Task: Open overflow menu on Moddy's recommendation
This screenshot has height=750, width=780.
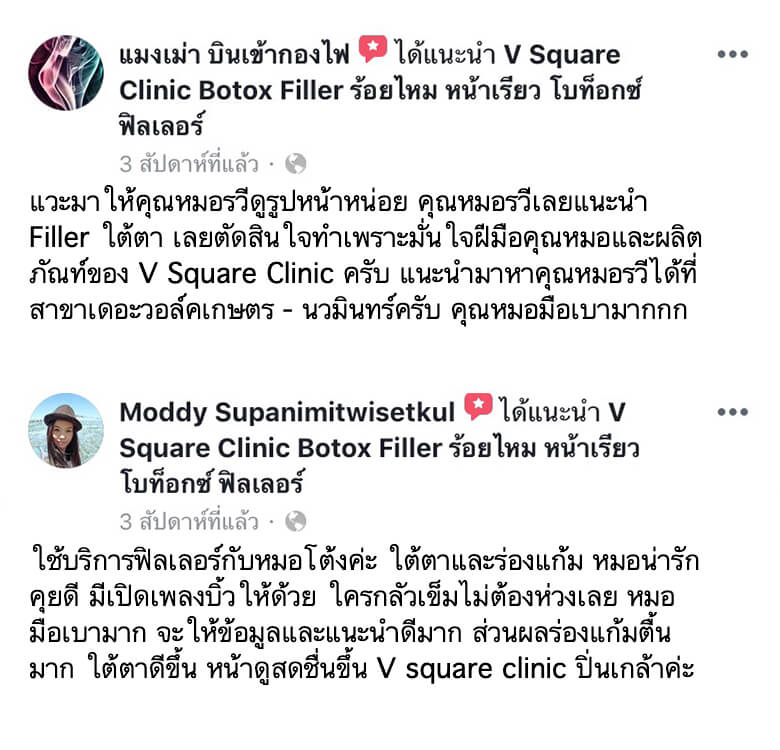Action: click(x=733, y=411)
